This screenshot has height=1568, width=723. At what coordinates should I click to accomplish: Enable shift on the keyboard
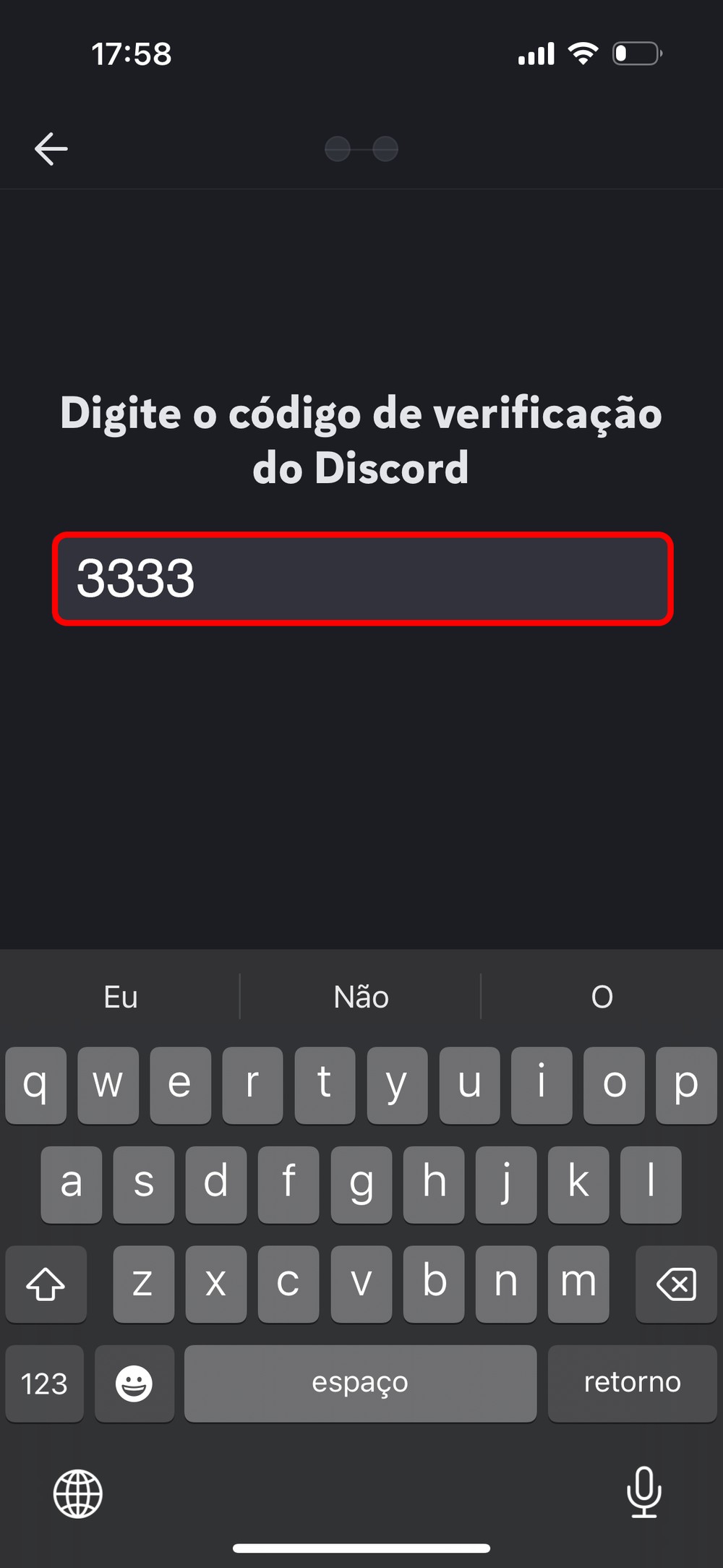click(46, 1284)
